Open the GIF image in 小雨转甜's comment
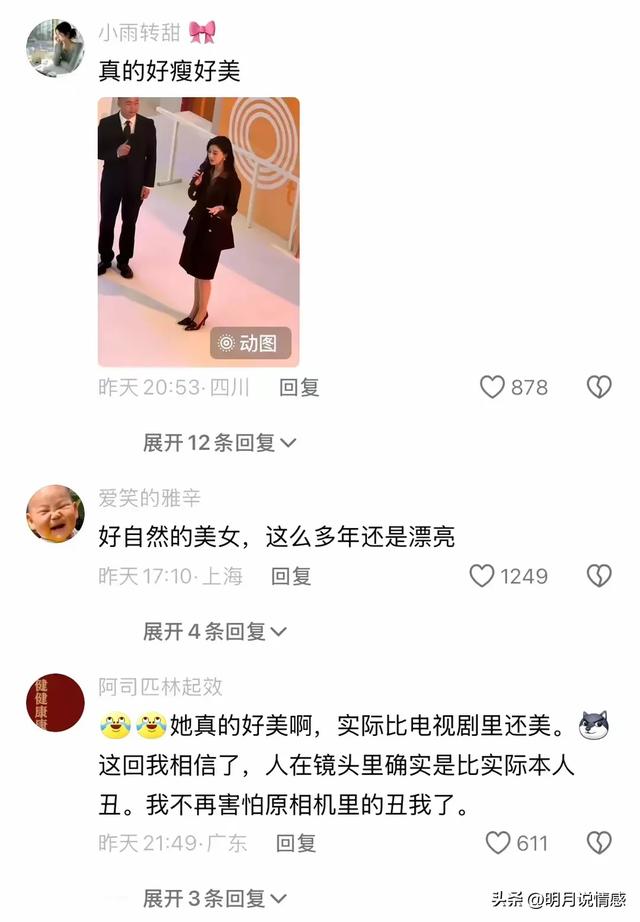This screenshot has height=922, width=640. pos(198,232)
